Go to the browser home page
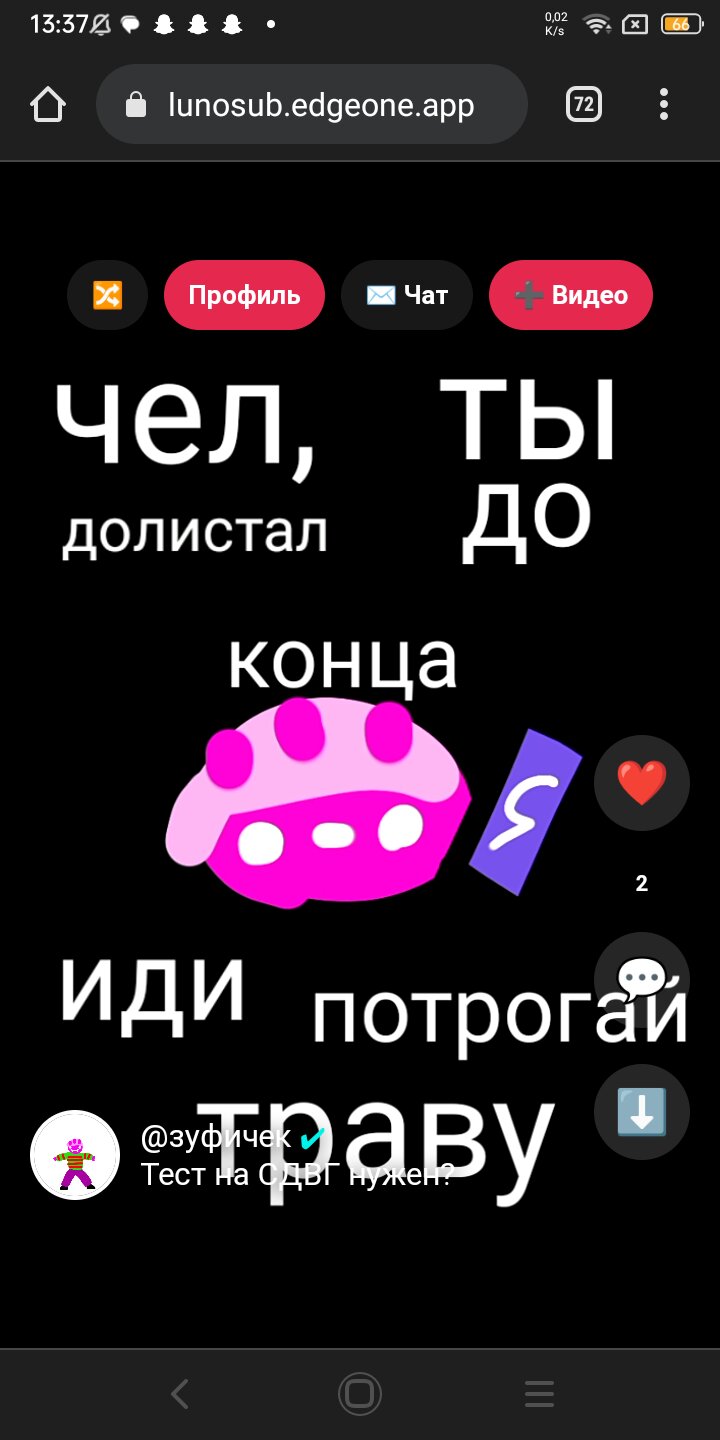720x1440 pixels. (x=48, y=104)
